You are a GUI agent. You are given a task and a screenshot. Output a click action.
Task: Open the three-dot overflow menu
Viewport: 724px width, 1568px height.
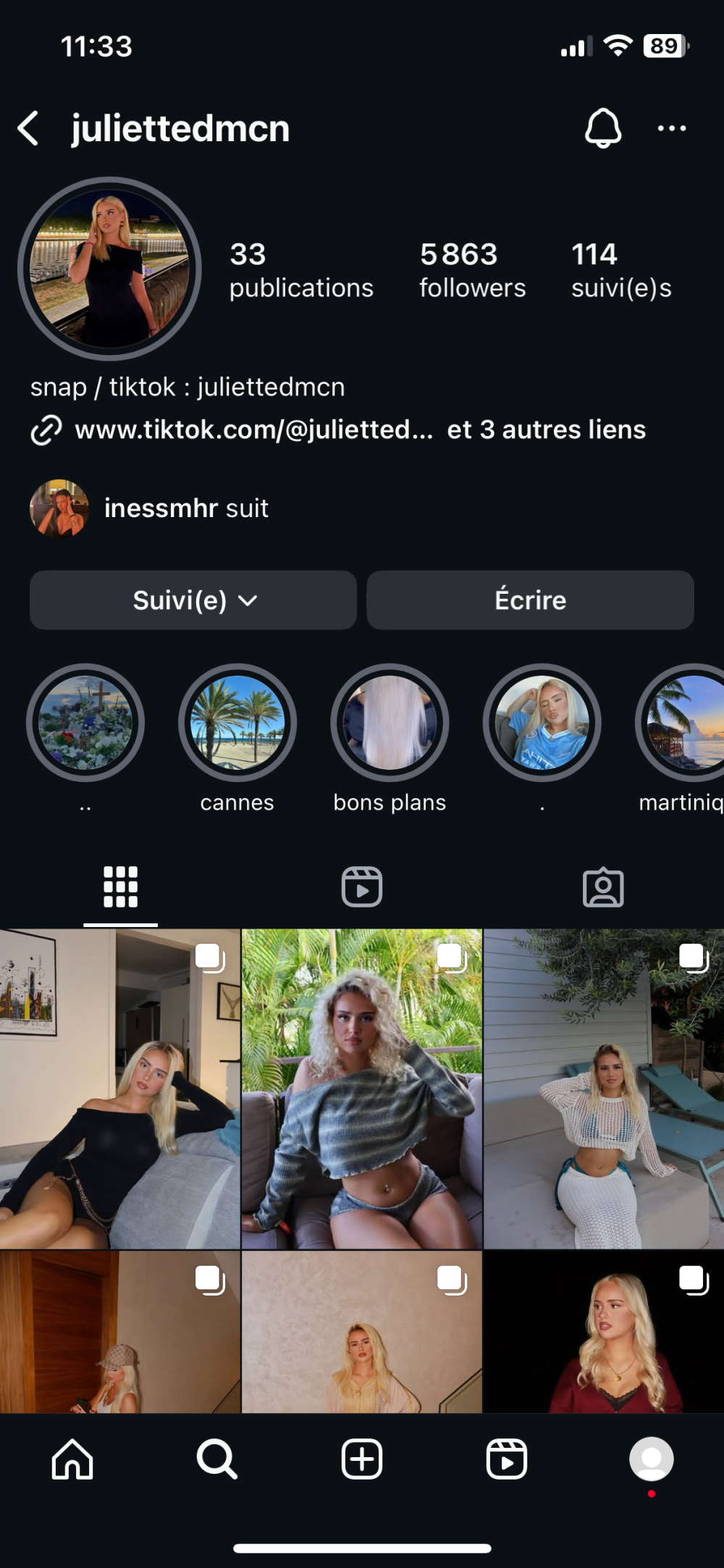tap(671, 129)
